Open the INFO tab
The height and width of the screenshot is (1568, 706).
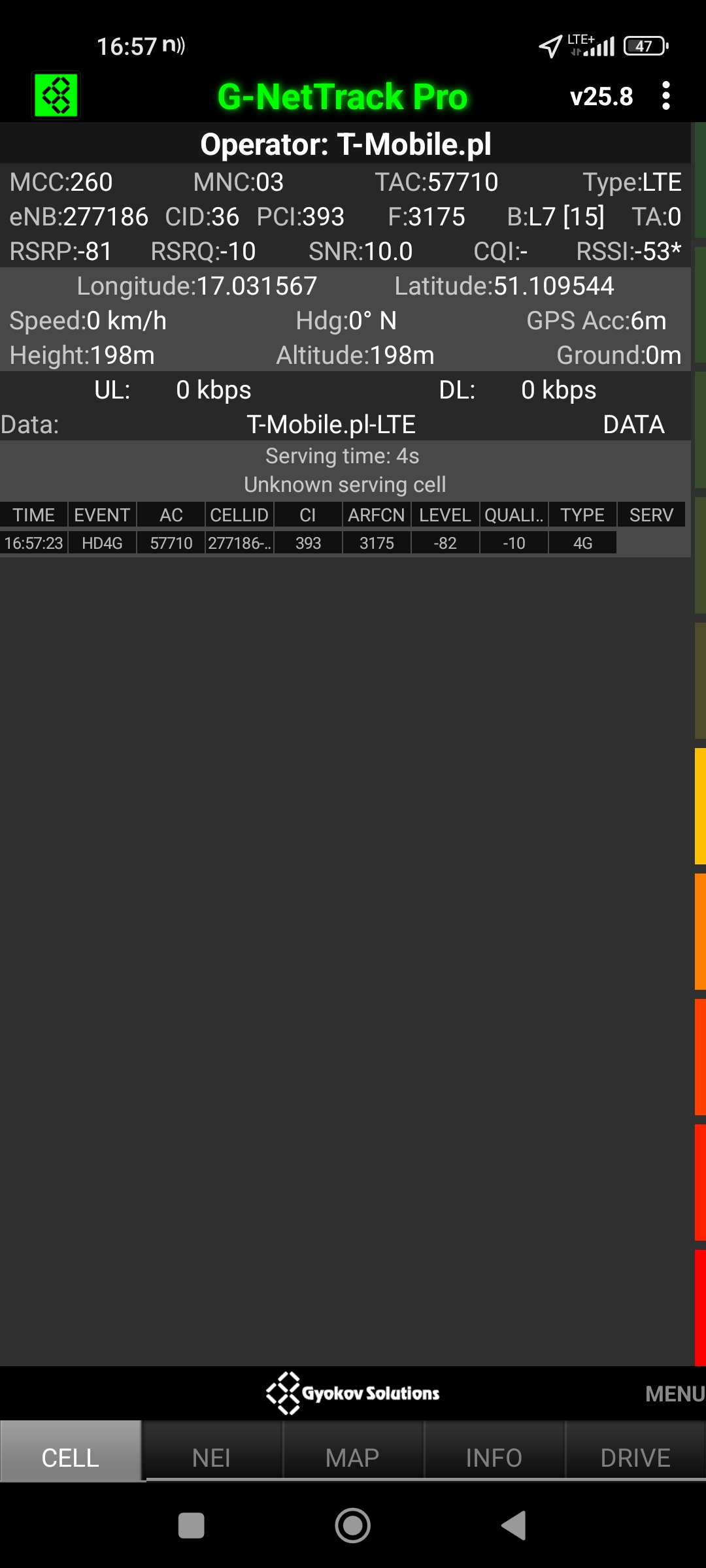(x=494, y=1458)
